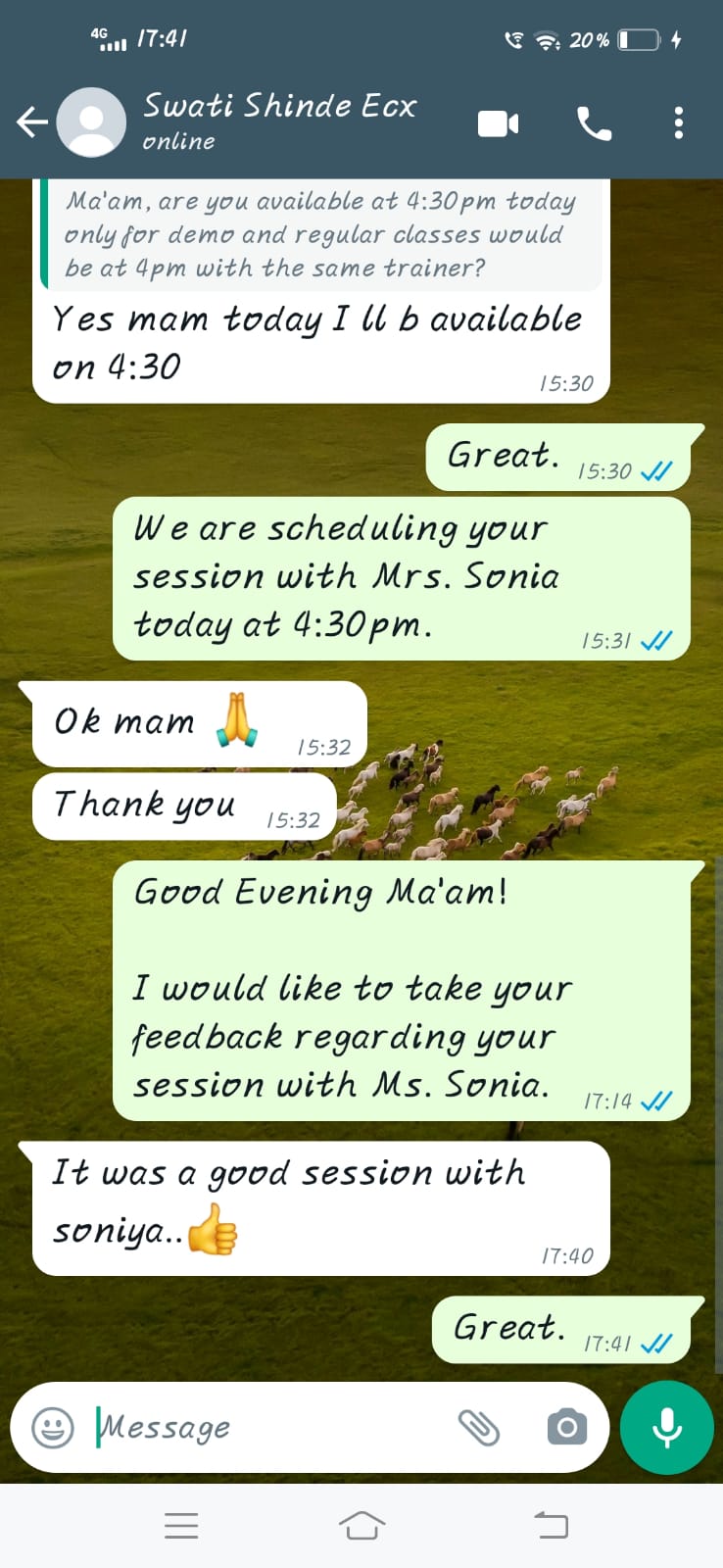The height and width of the screenshot is (1568, 723).
Task: Start a video call with Swati Shinde
Action: [498, 122]
